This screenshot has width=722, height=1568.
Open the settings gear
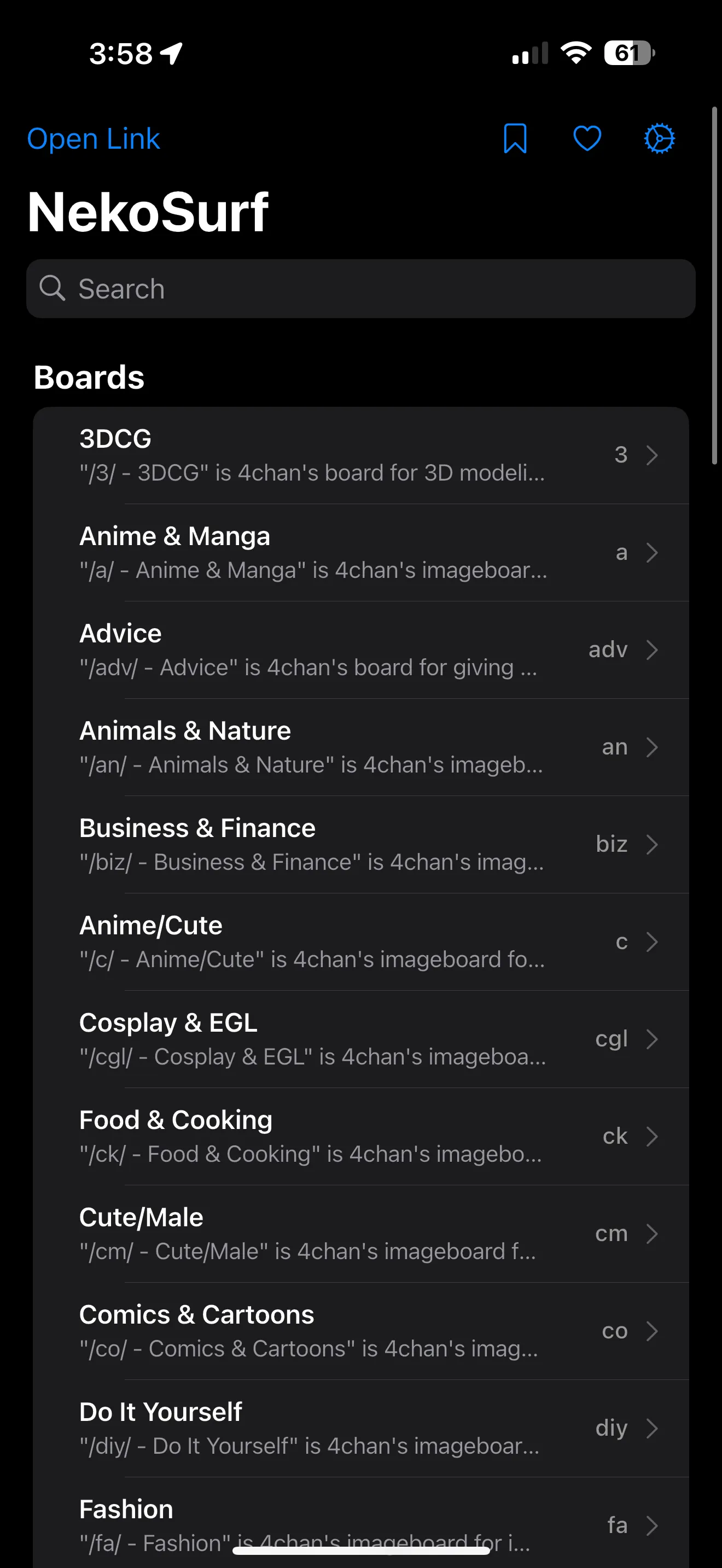pyautogui.click(x=659, y=139)
